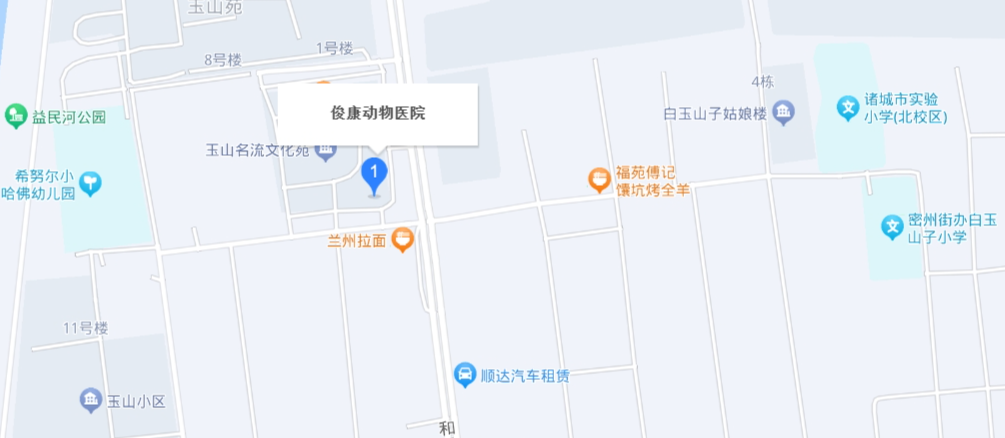Image resolution: width=1005 pixels, height=438 pixels.
Task: Select the 福苑傅记馕坑烤全羊 restaurant marker
Action: 598,180
